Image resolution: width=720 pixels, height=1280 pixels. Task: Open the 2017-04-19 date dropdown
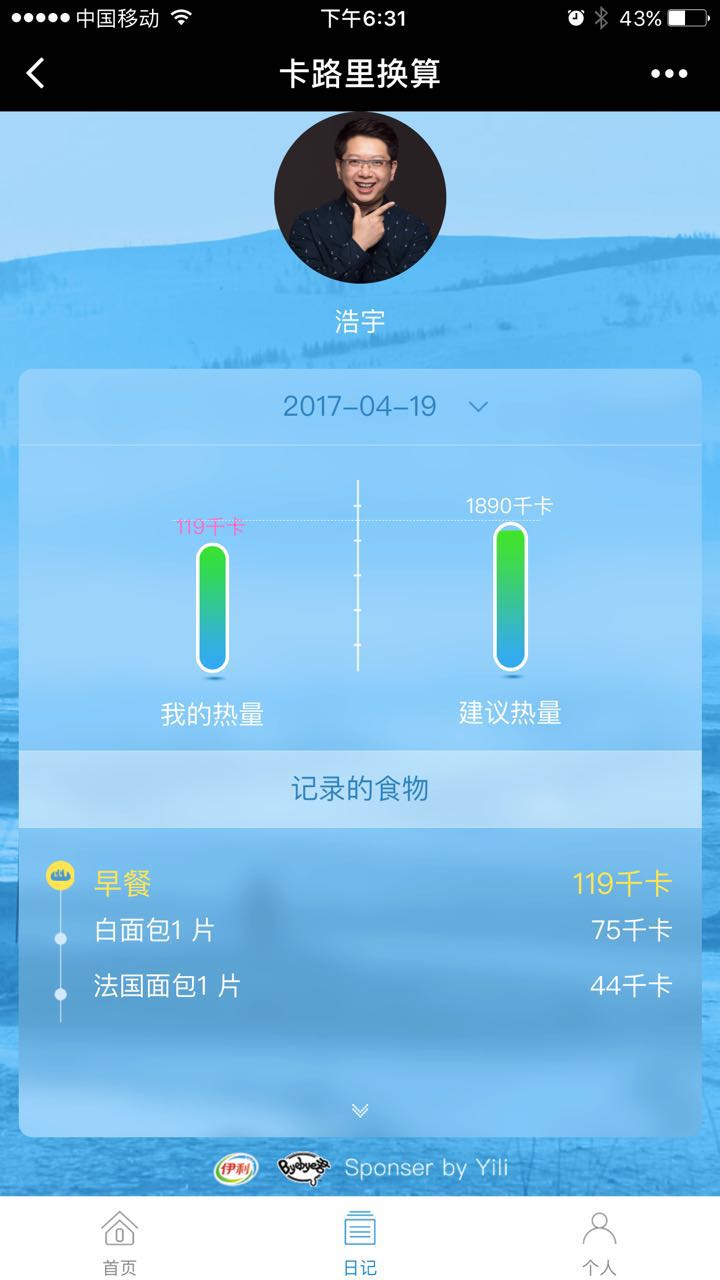pyautogui.click(x=478, y=406)
